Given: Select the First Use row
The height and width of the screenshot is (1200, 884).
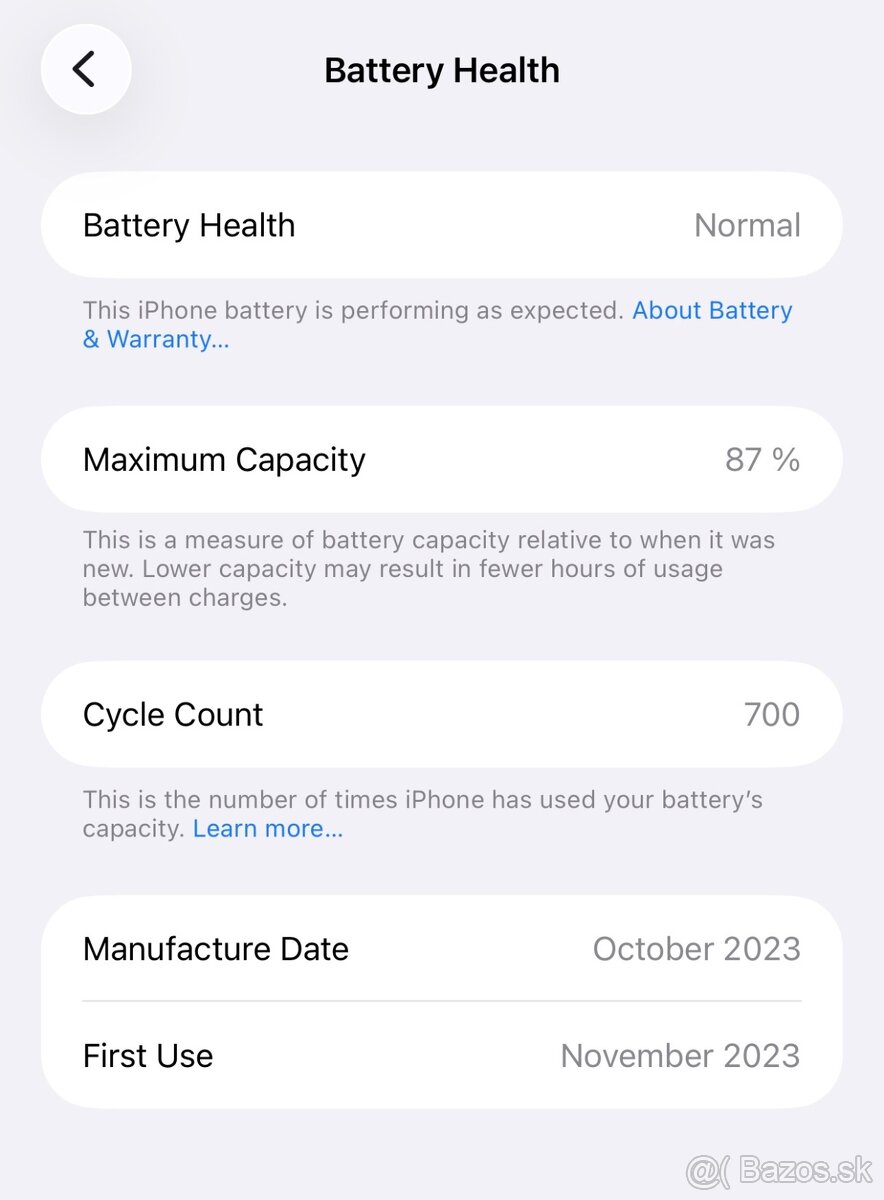Looking at the screenshot, I should [442, 1055].
